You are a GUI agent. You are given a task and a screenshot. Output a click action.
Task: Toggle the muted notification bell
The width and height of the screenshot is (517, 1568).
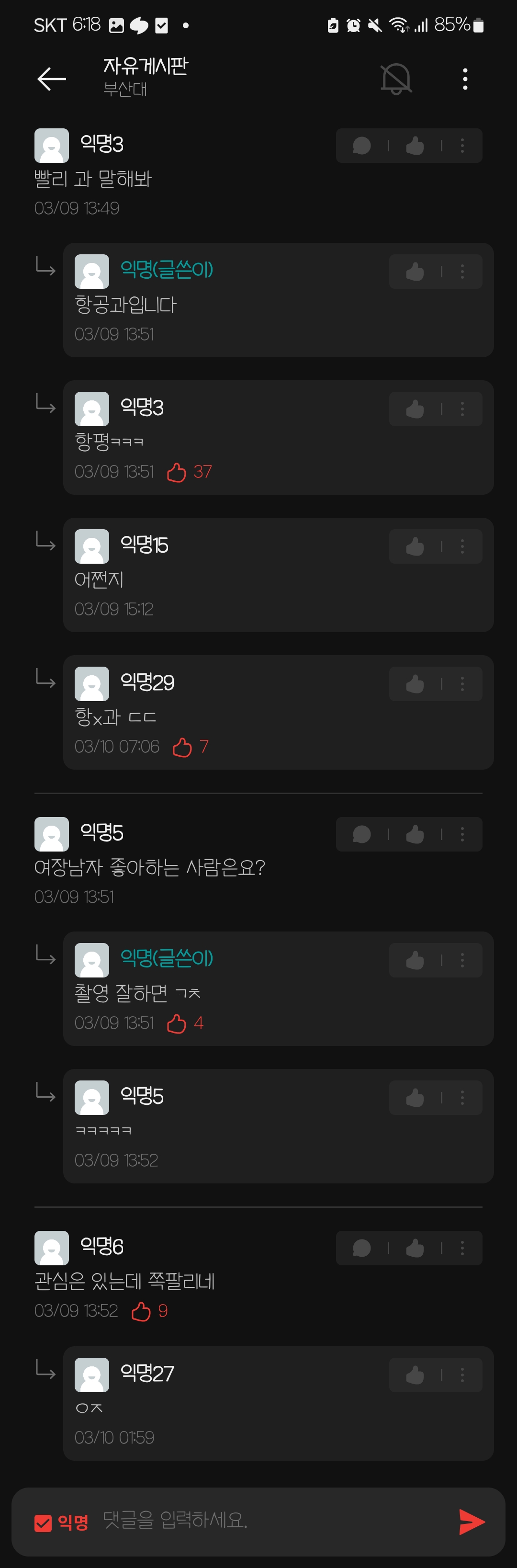[x=396, y=79]
